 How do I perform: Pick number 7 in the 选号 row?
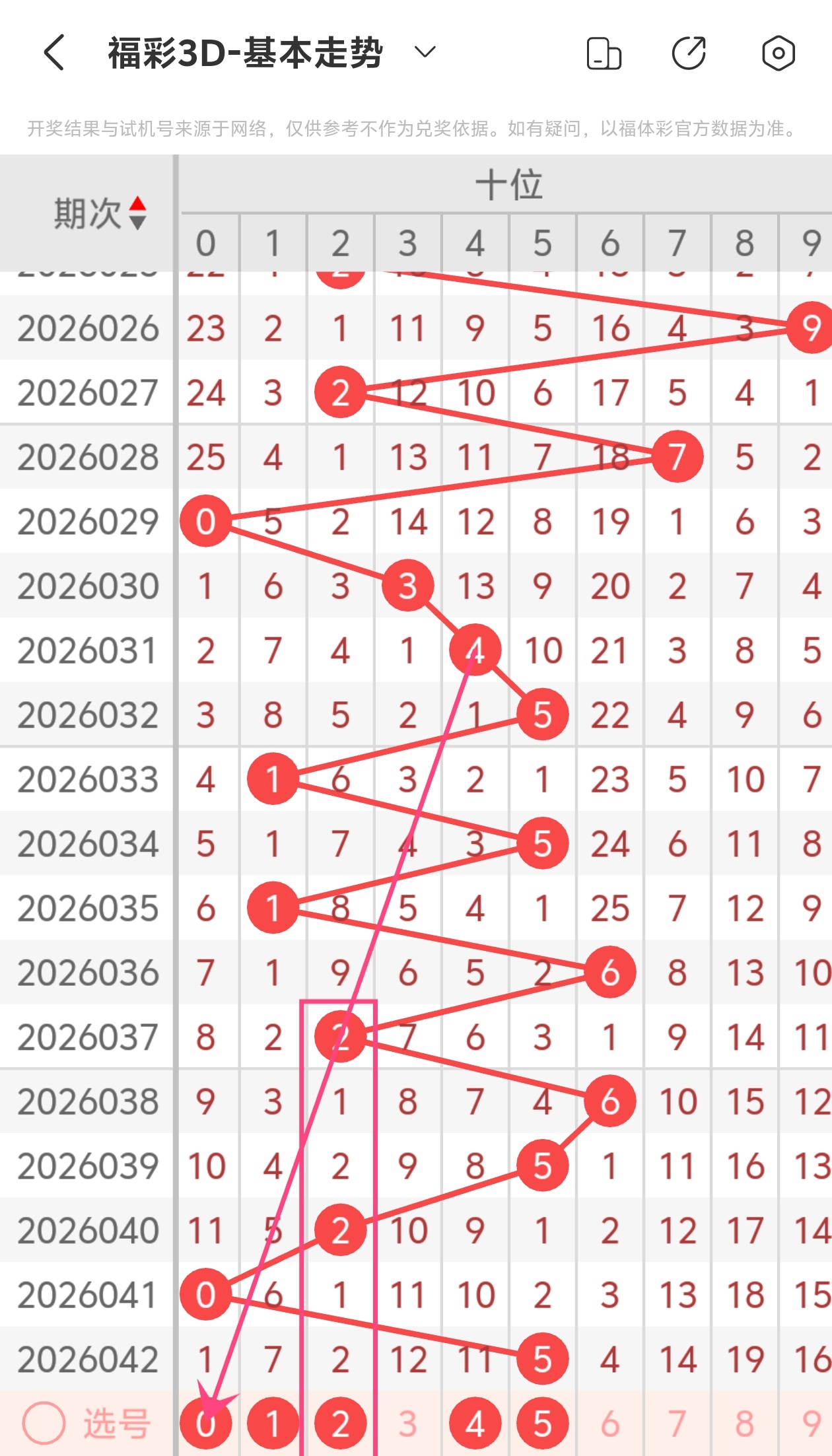click(x=677, y=1423)
